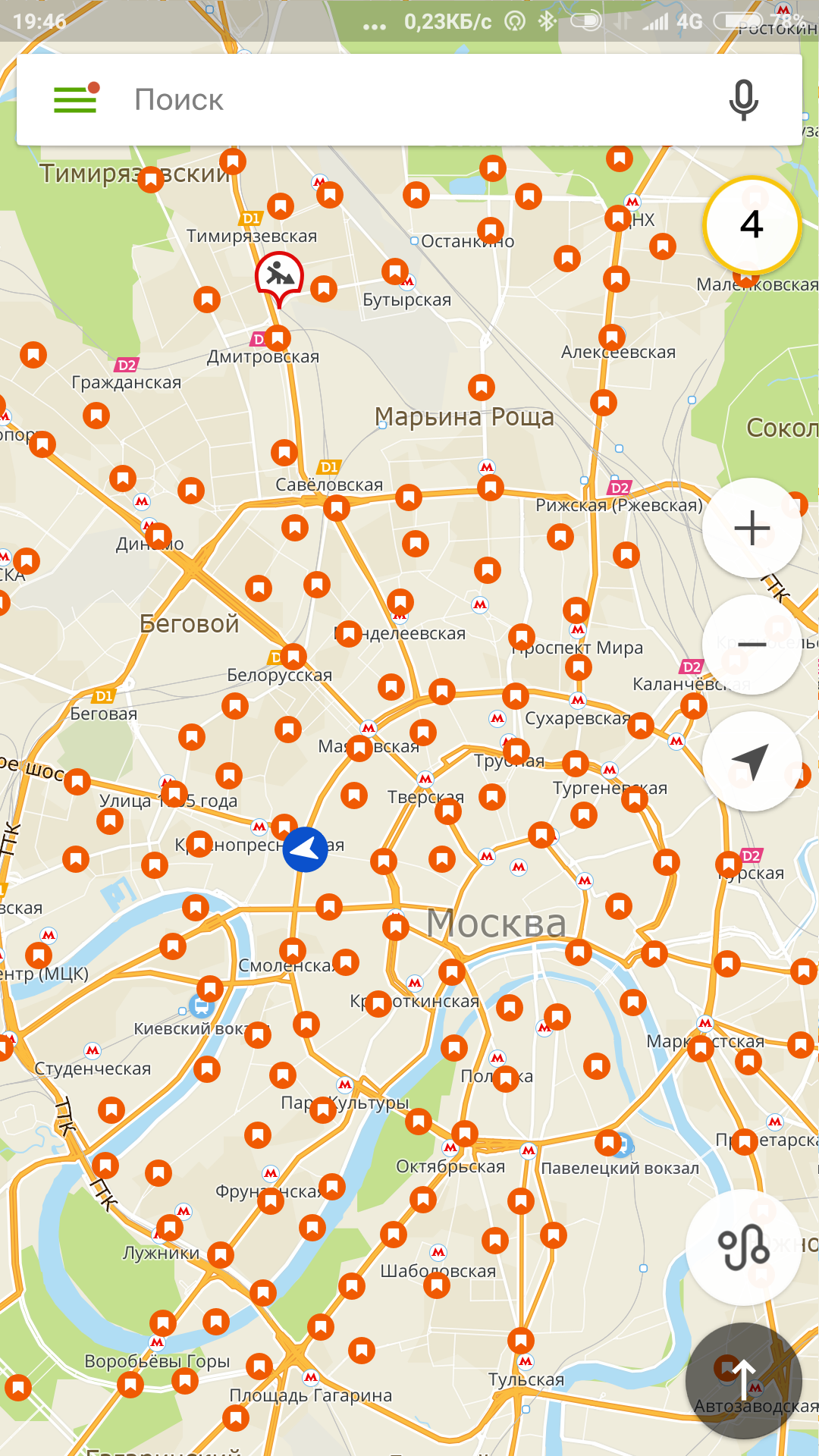This screenshot has width=819, height=1456.
Task: Open the road works marker near Тимирязевская
Action: click(279, 277)
